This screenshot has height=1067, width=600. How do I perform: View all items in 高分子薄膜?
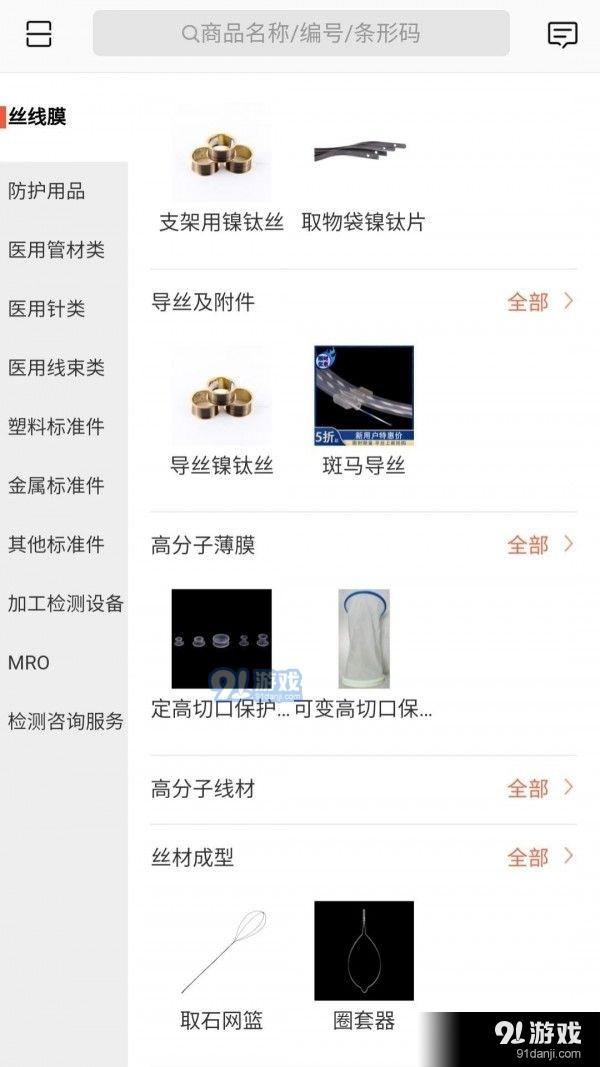[x=540, y=545]
